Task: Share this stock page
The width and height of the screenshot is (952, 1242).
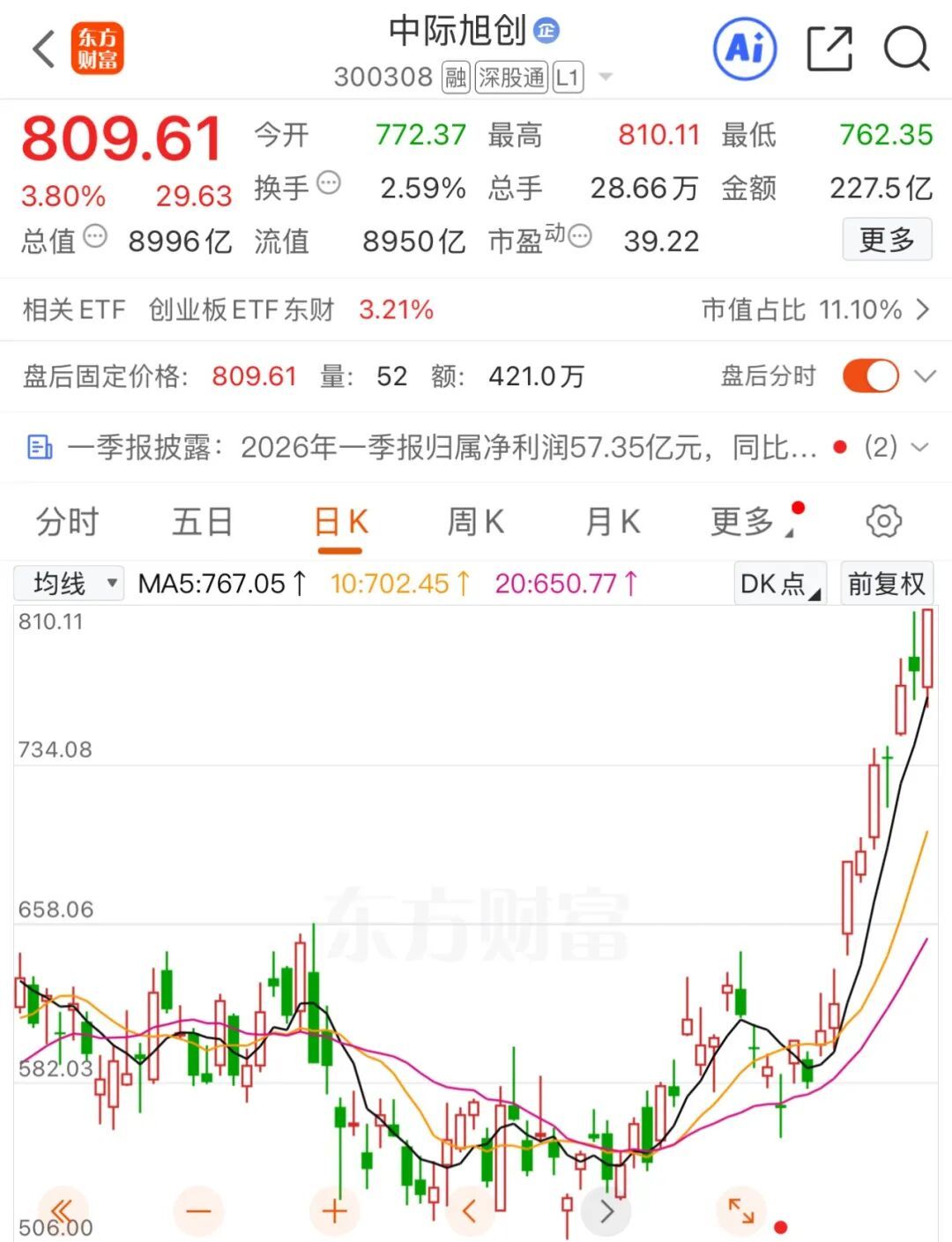Action: point(829,48)
